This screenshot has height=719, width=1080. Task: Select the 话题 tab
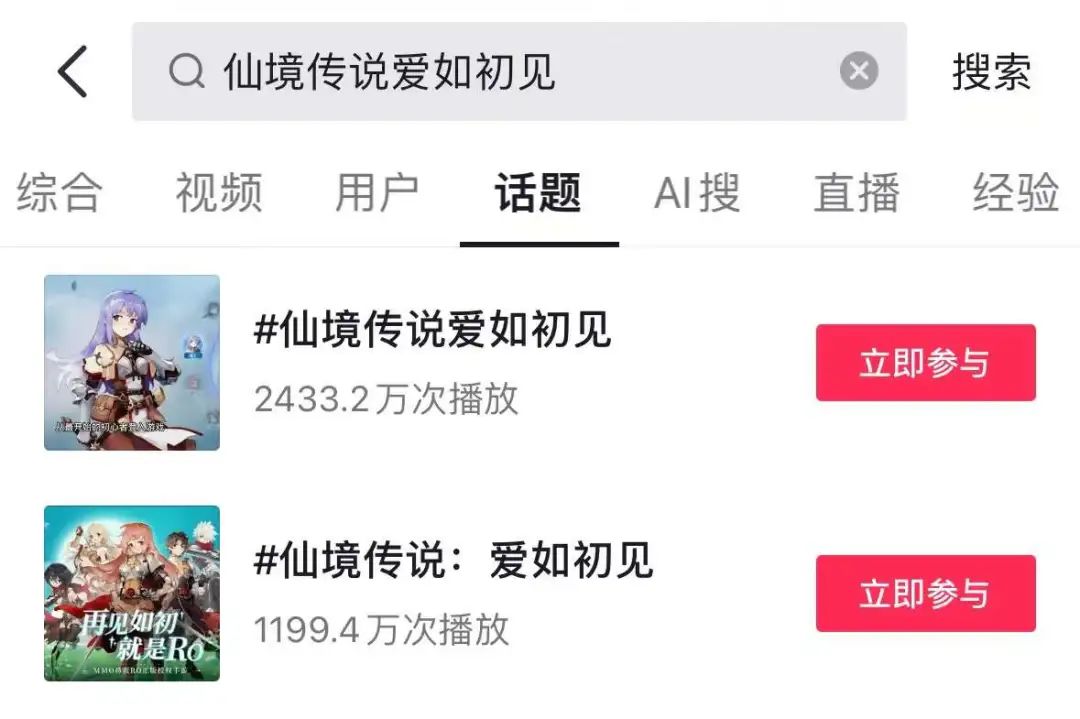[x=538, y=192]
